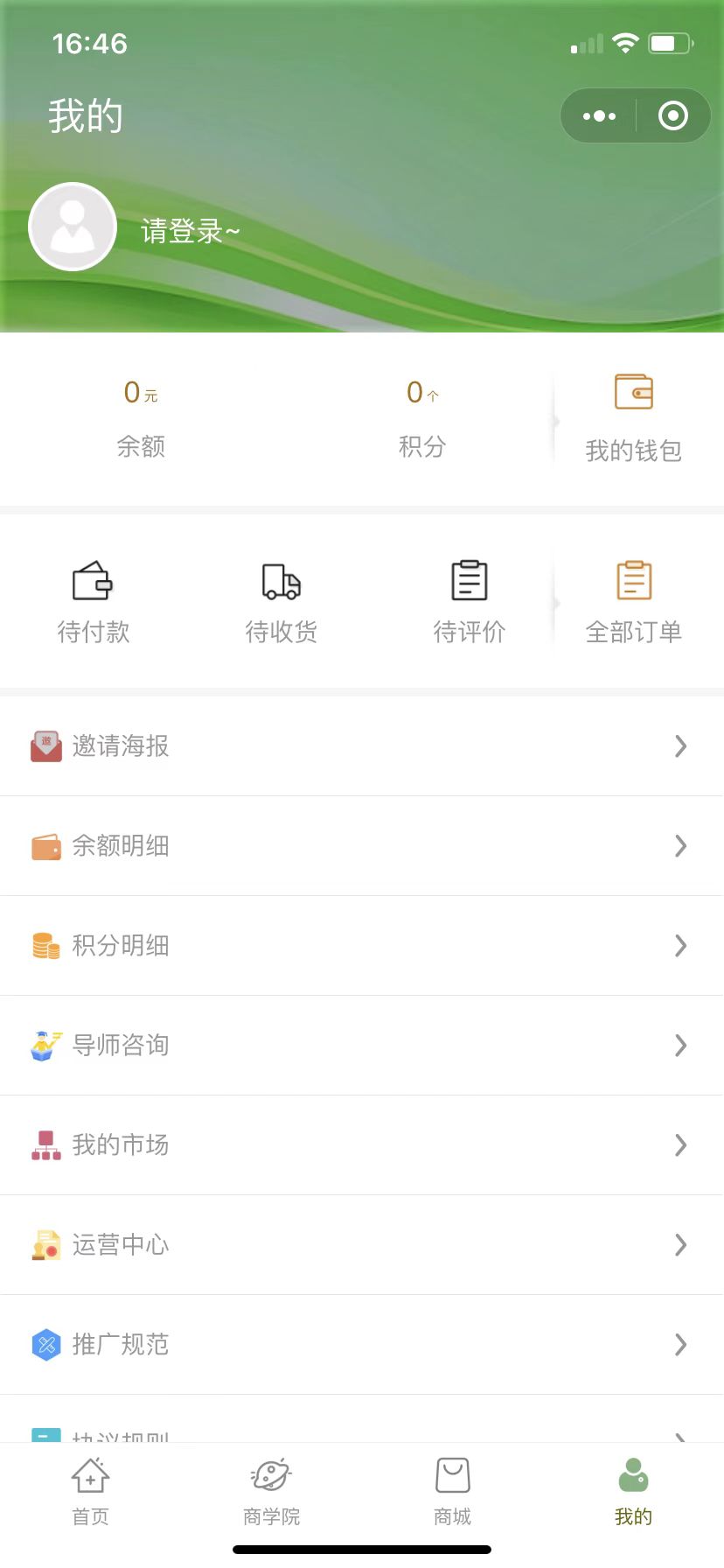This screenshot has height=1568, width=724.
Task: Select the 待付款 pending payment icon
Action: 92,579
